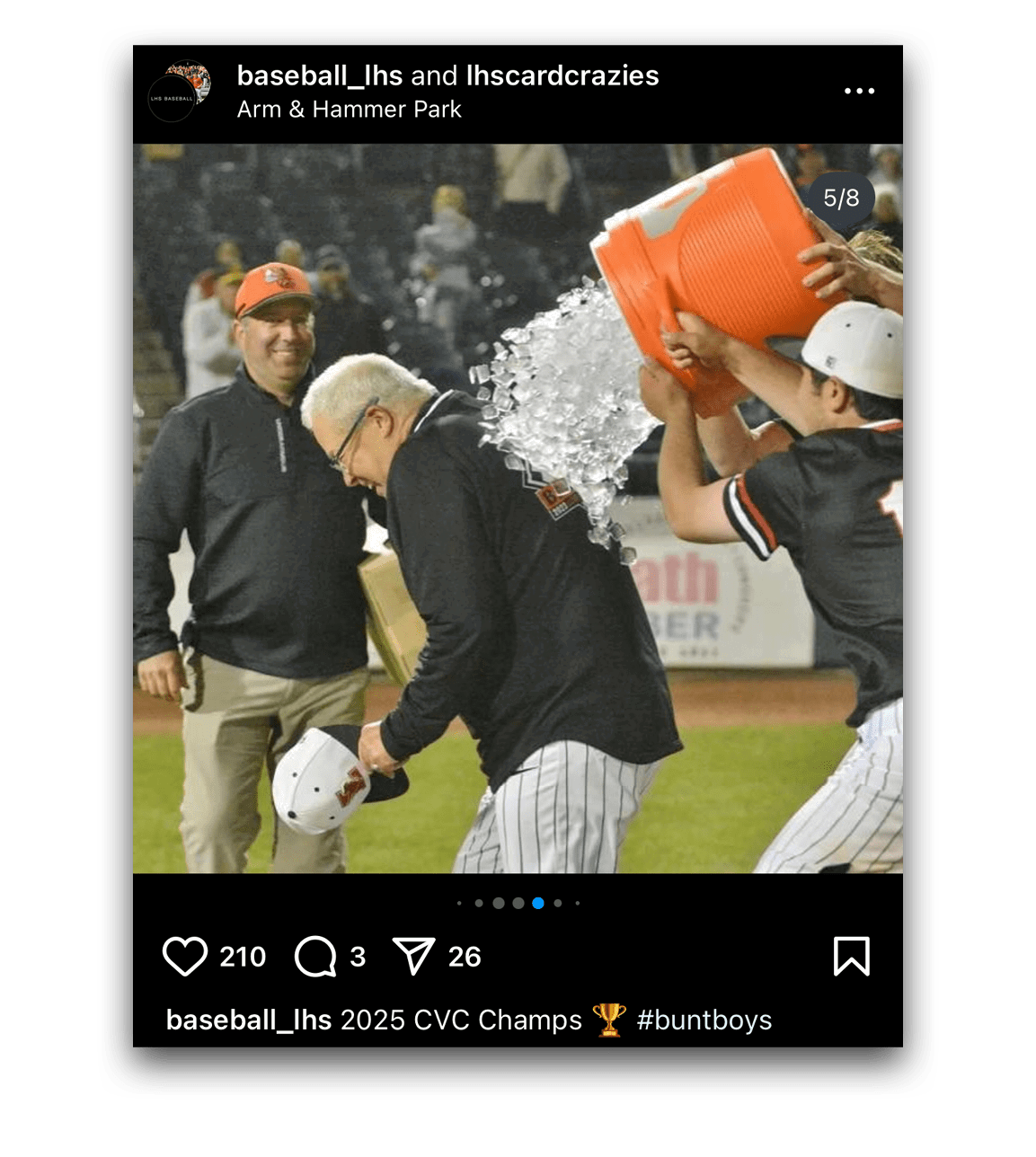Open baseball_lhs profile from header
This screenshot has height=1157, width=1036.
pyautogui.click(x=319, y=75)
